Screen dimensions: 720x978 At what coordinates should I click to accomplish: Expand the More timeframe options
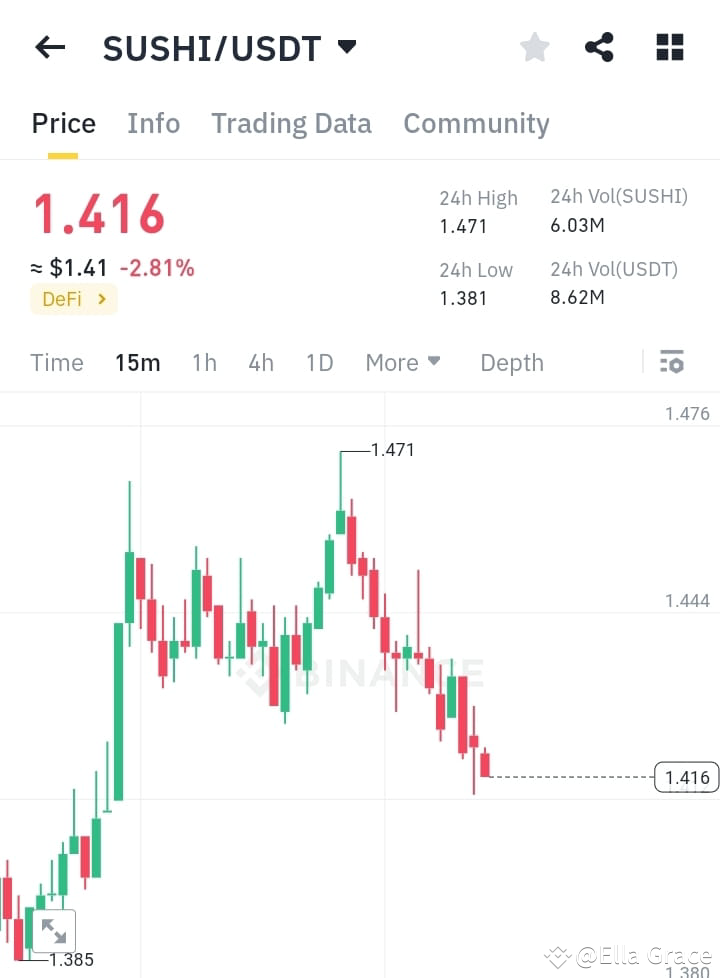[x=403, y=362]
